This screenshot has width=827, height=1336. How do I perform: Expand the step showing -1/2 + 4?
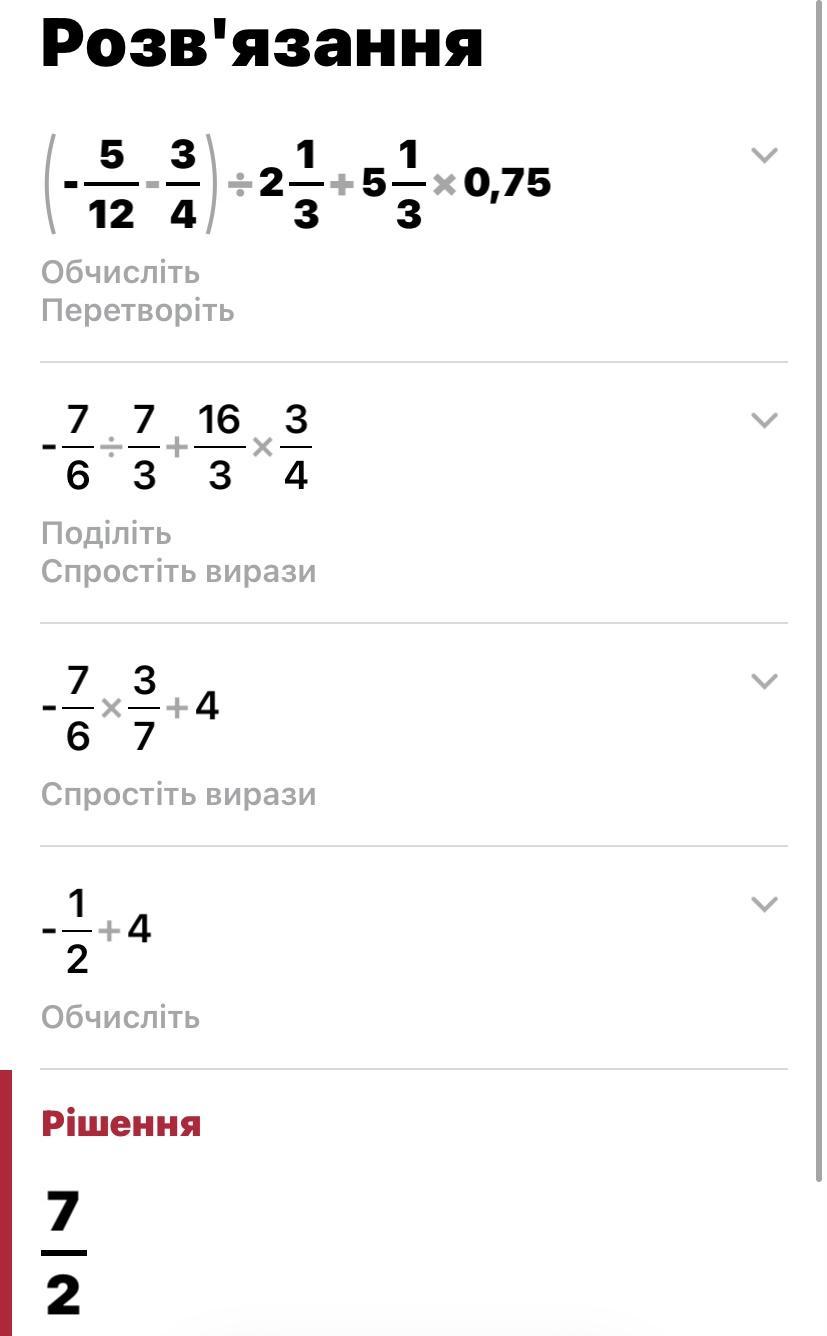coord(764,904)
